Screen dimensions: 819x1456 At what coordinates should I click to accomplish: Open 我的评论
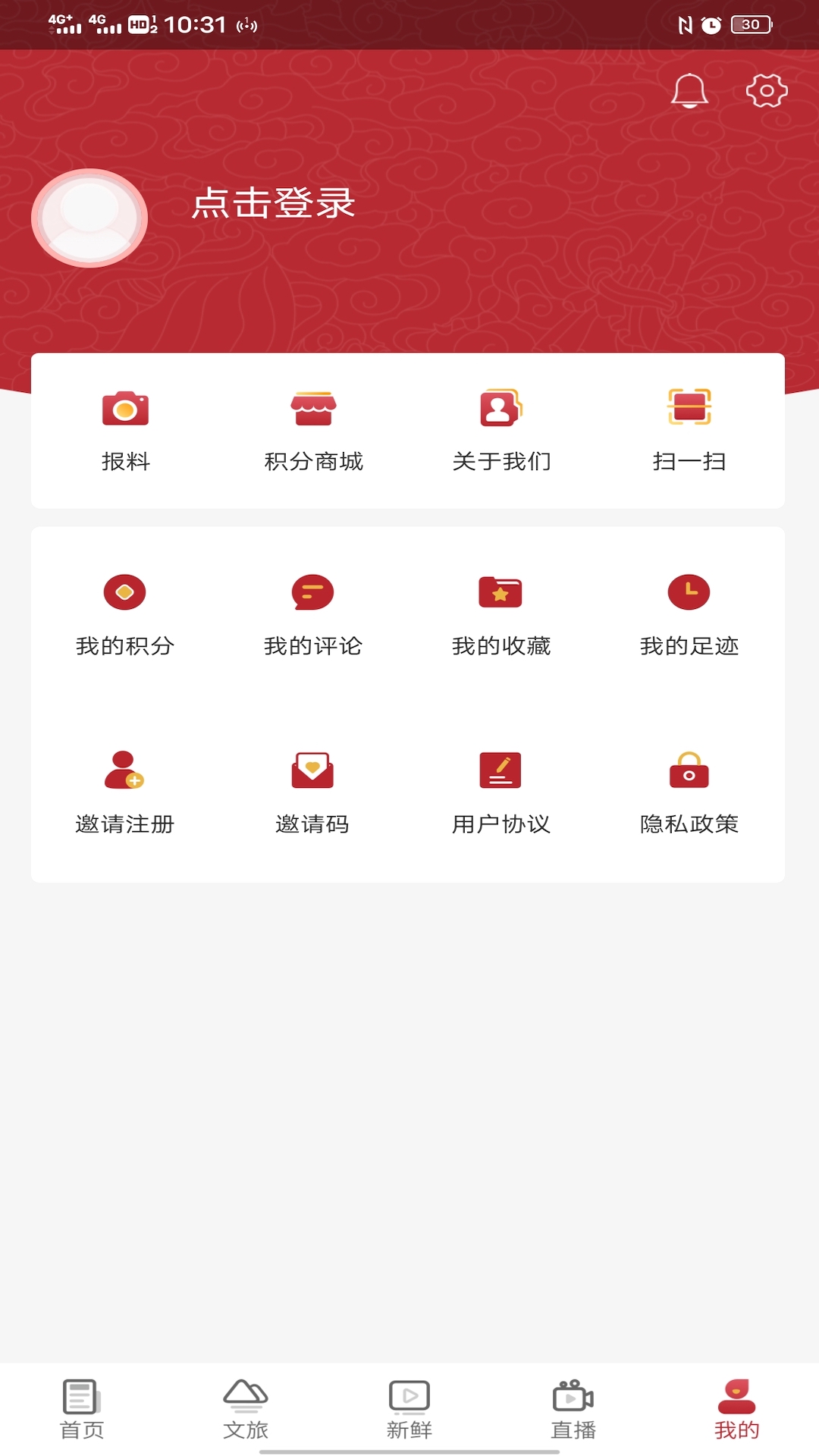pos(313,615)
